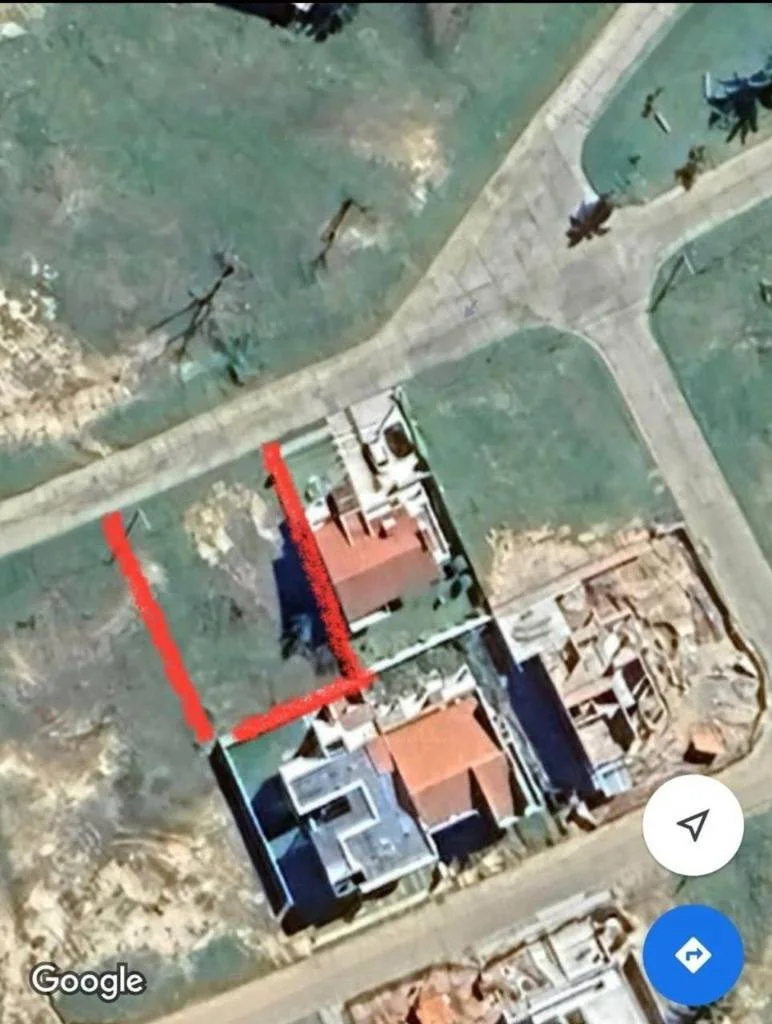Open the blue directions button
772x1024 pixels.
pyautogui.click(x=692, y=954)
